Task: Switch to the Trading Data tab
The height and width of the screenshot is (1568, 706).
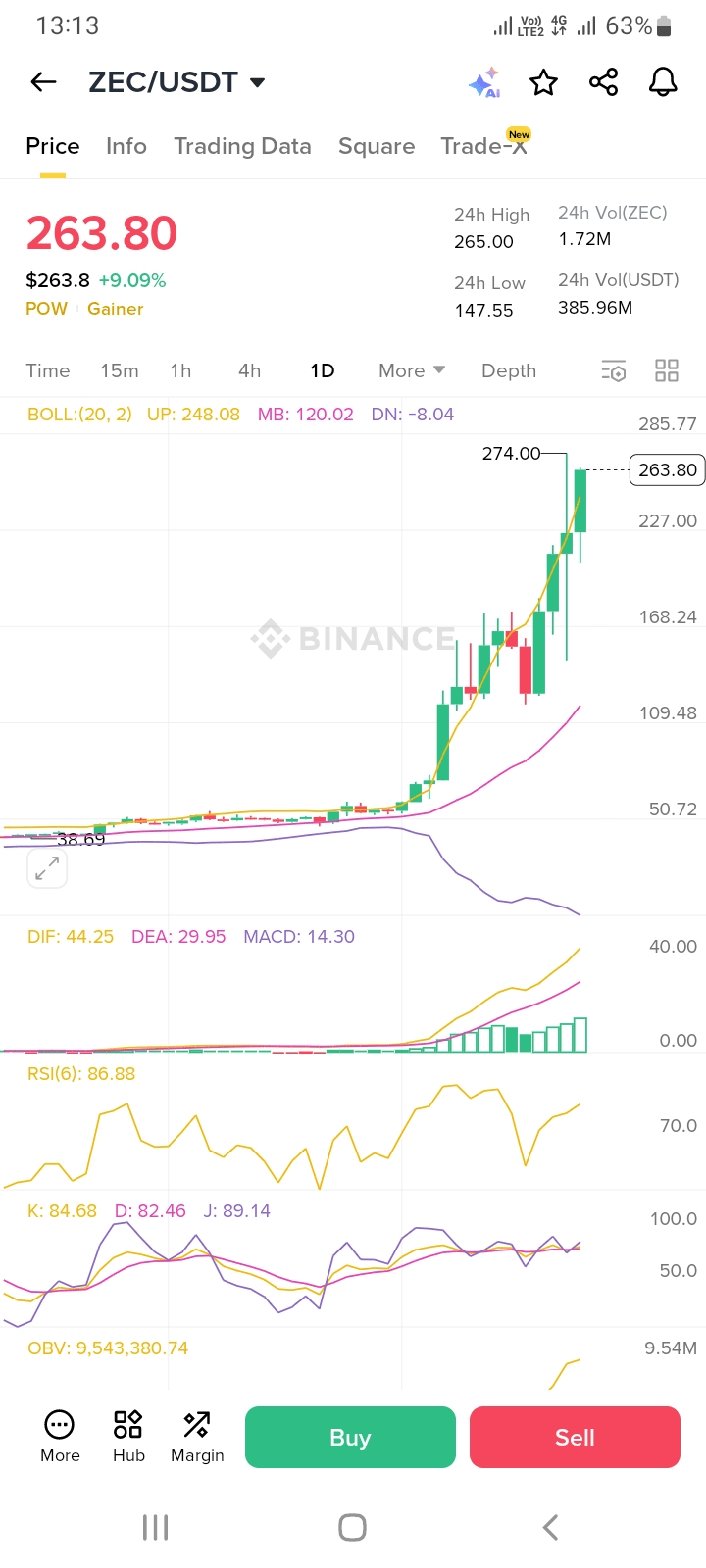Action: [x=242, y=146]
